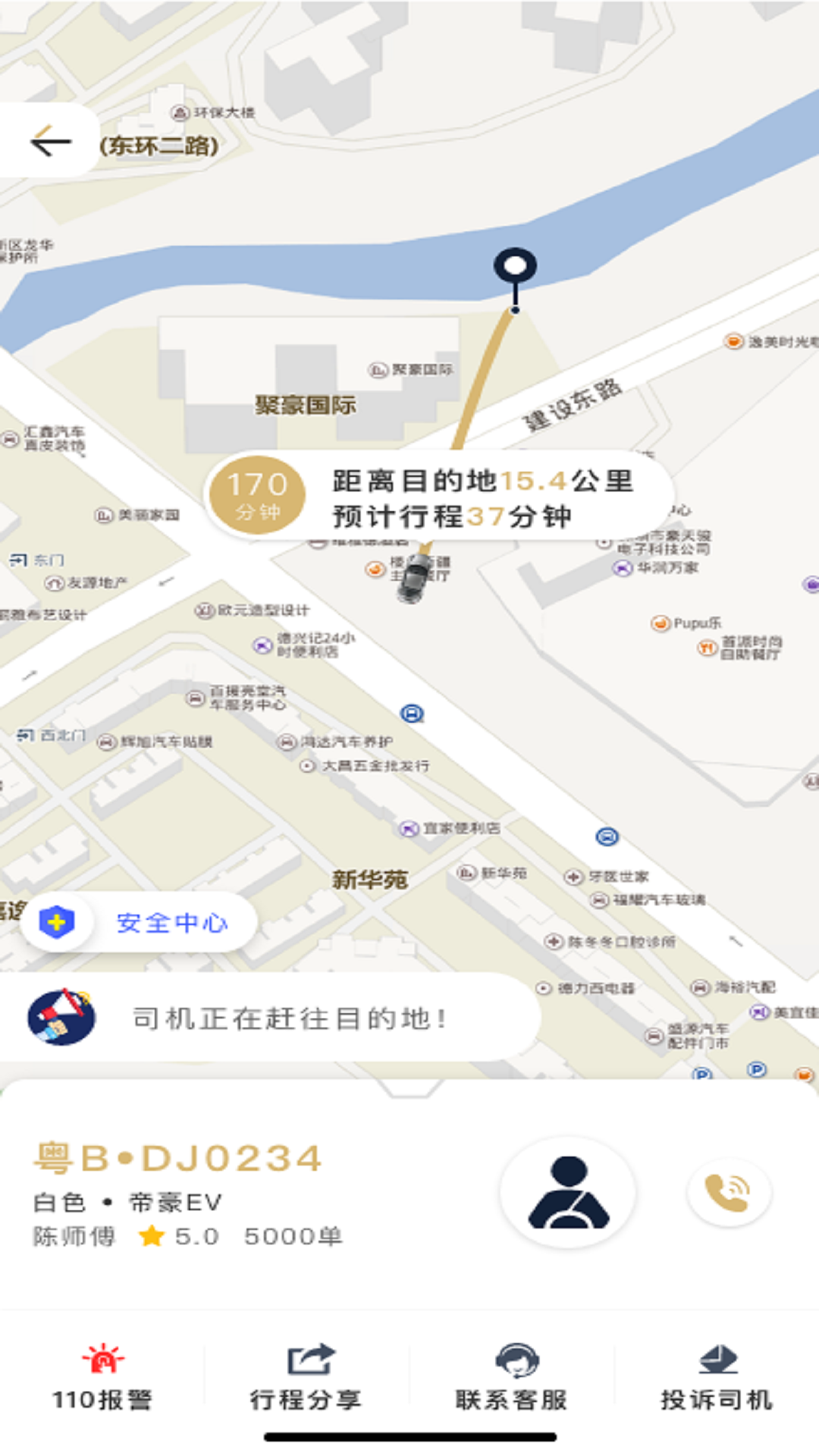Open the 安全中心 safety shield icon

[x=57, y=921]
